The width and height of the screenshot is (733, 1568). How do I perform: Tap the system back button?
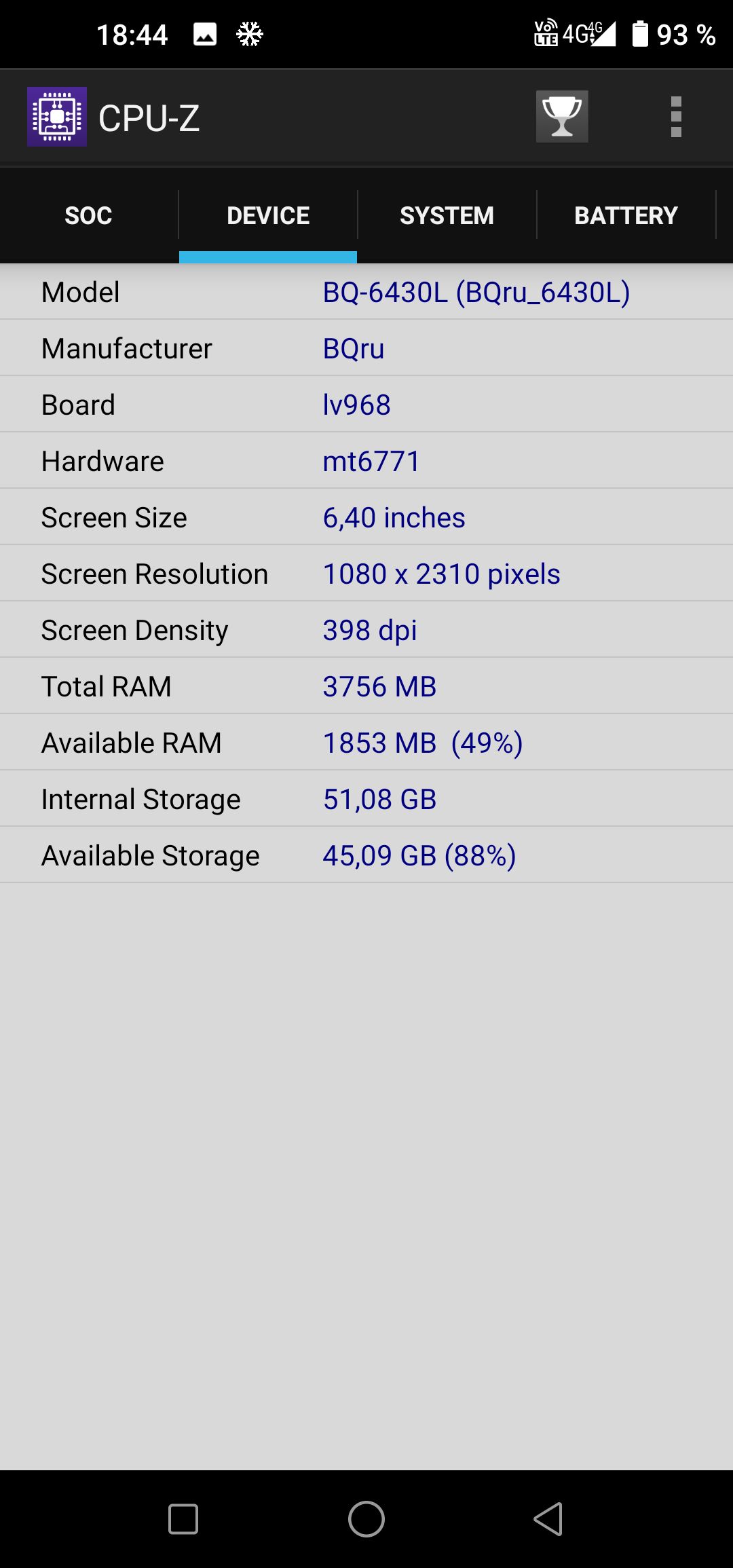(x=548, y=1518)
